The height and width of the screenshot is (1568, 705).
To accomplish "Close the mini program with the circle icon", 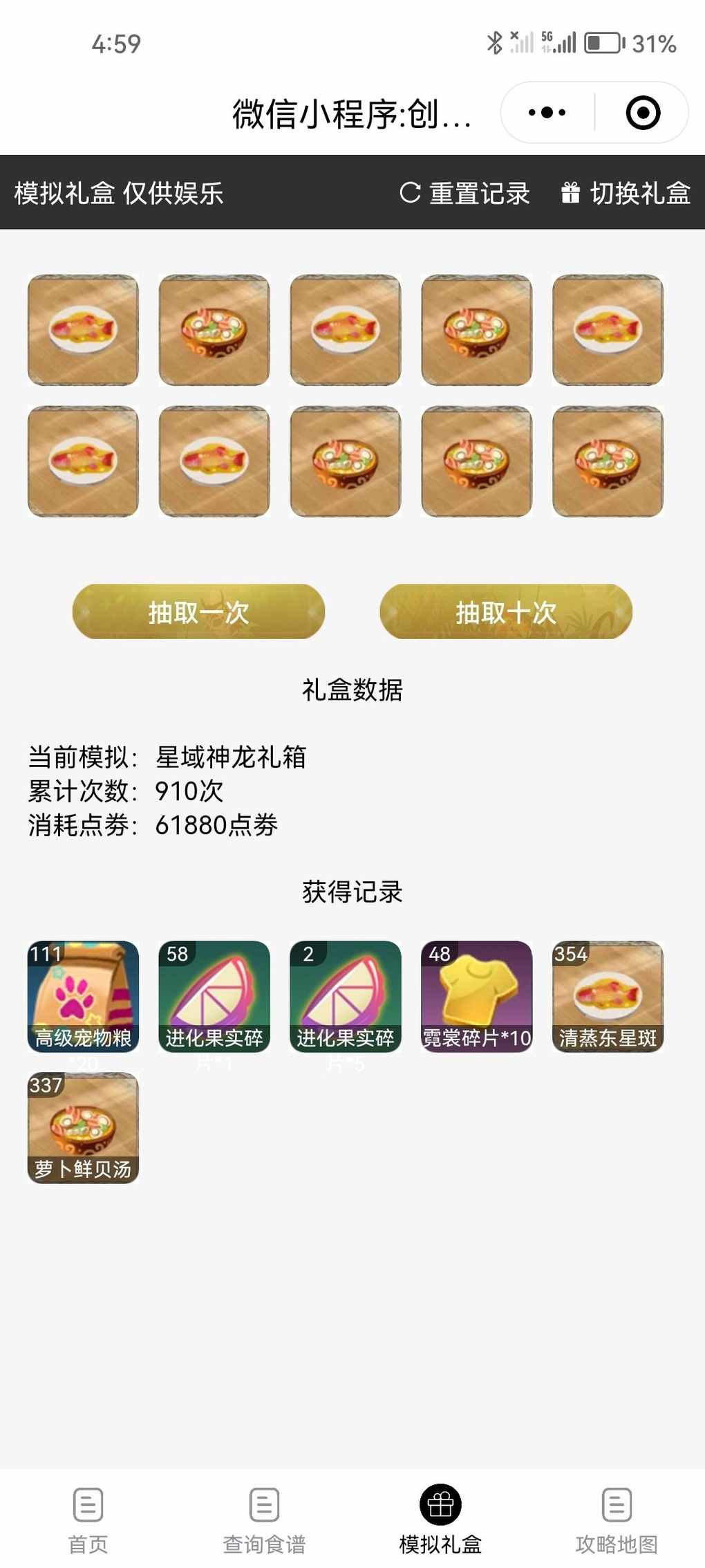I will [643, 113].
